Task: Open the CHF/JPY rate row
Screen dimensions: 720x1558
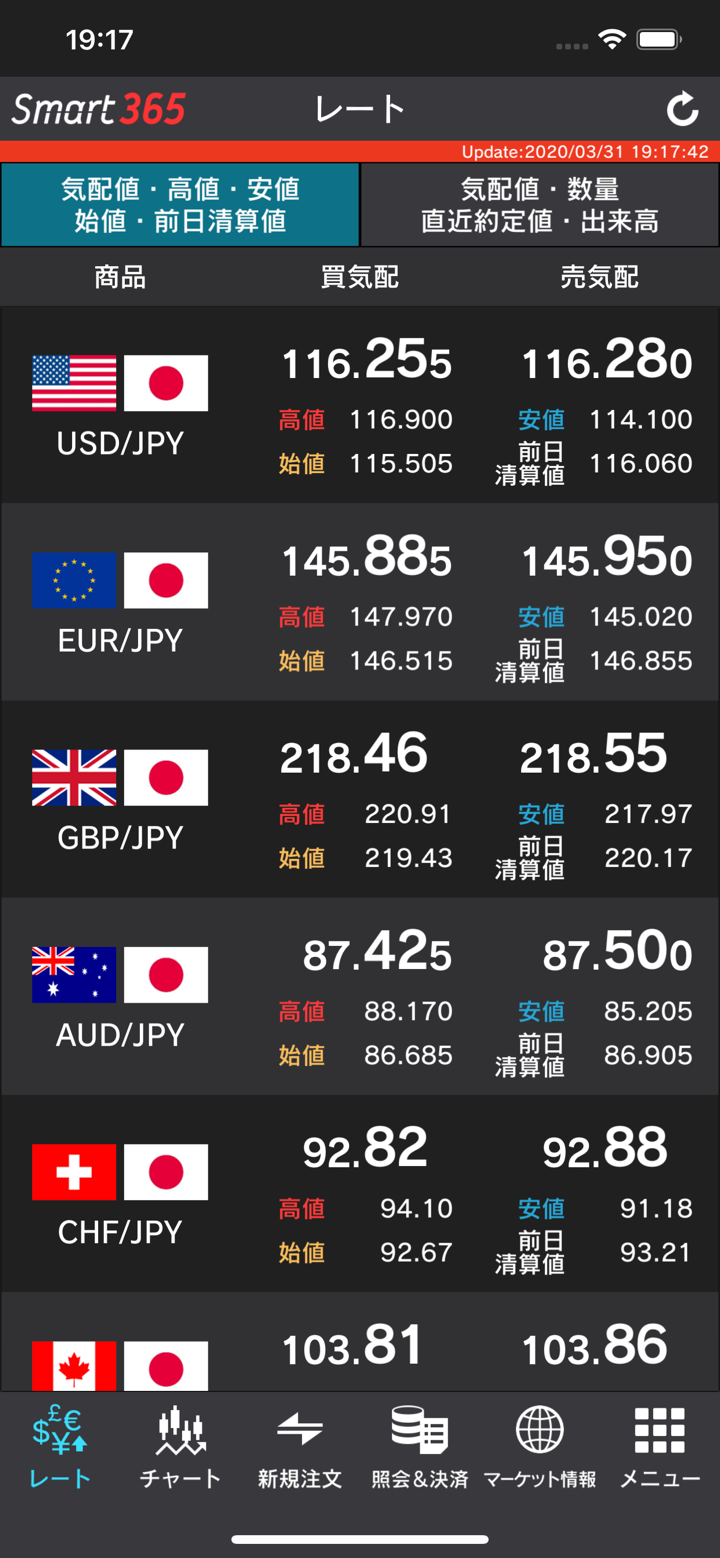Action: (x=360, y=1193)
